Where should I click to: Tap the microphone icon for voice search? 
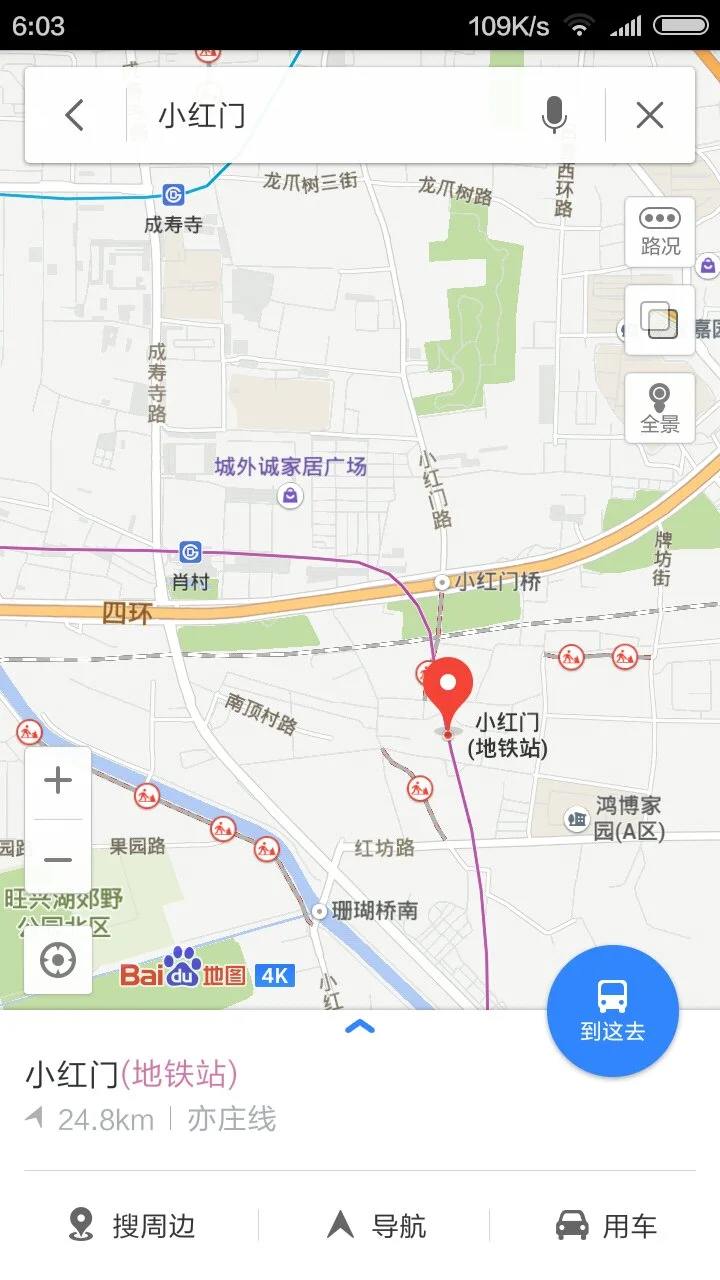click(556, 114)
